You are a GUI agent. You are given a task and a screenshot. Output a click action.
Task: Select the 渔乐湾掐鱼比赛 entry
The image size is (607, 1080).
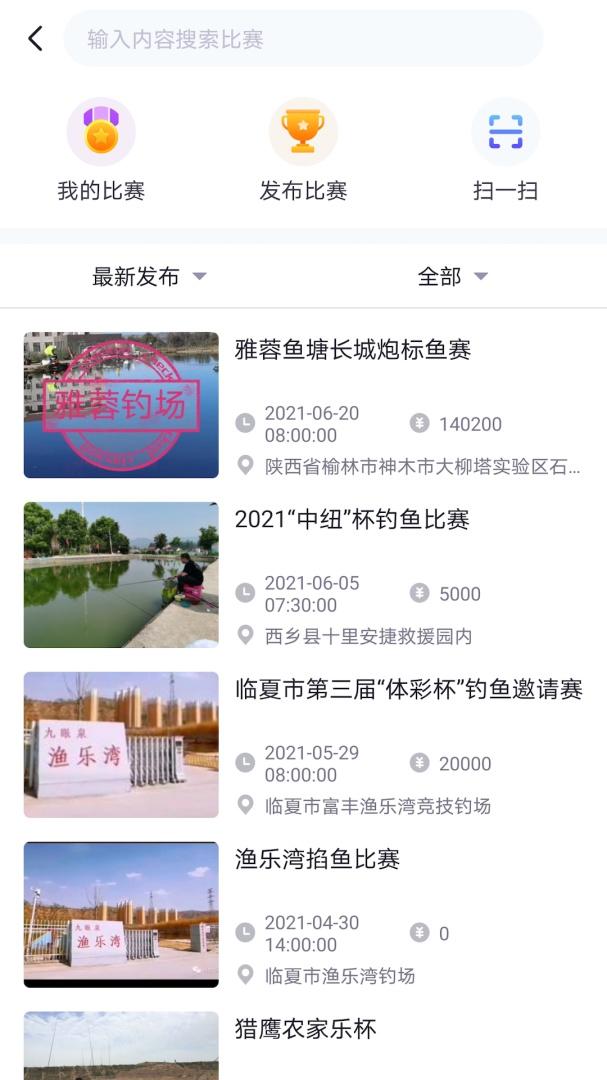click(x=317, y=860)
